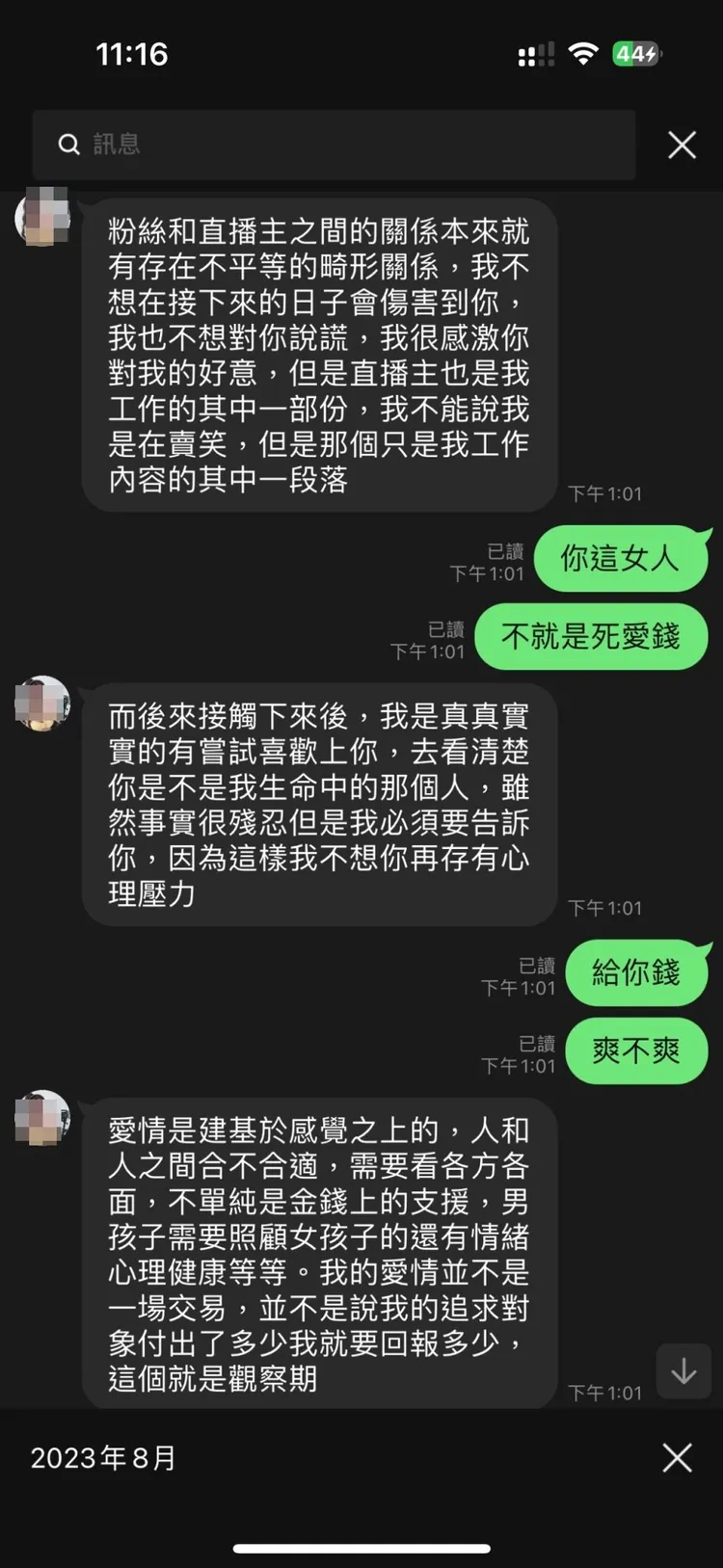723x1568 pixels.
Task: Tap the 給你錢 sent message
Action: click(637, 973)
